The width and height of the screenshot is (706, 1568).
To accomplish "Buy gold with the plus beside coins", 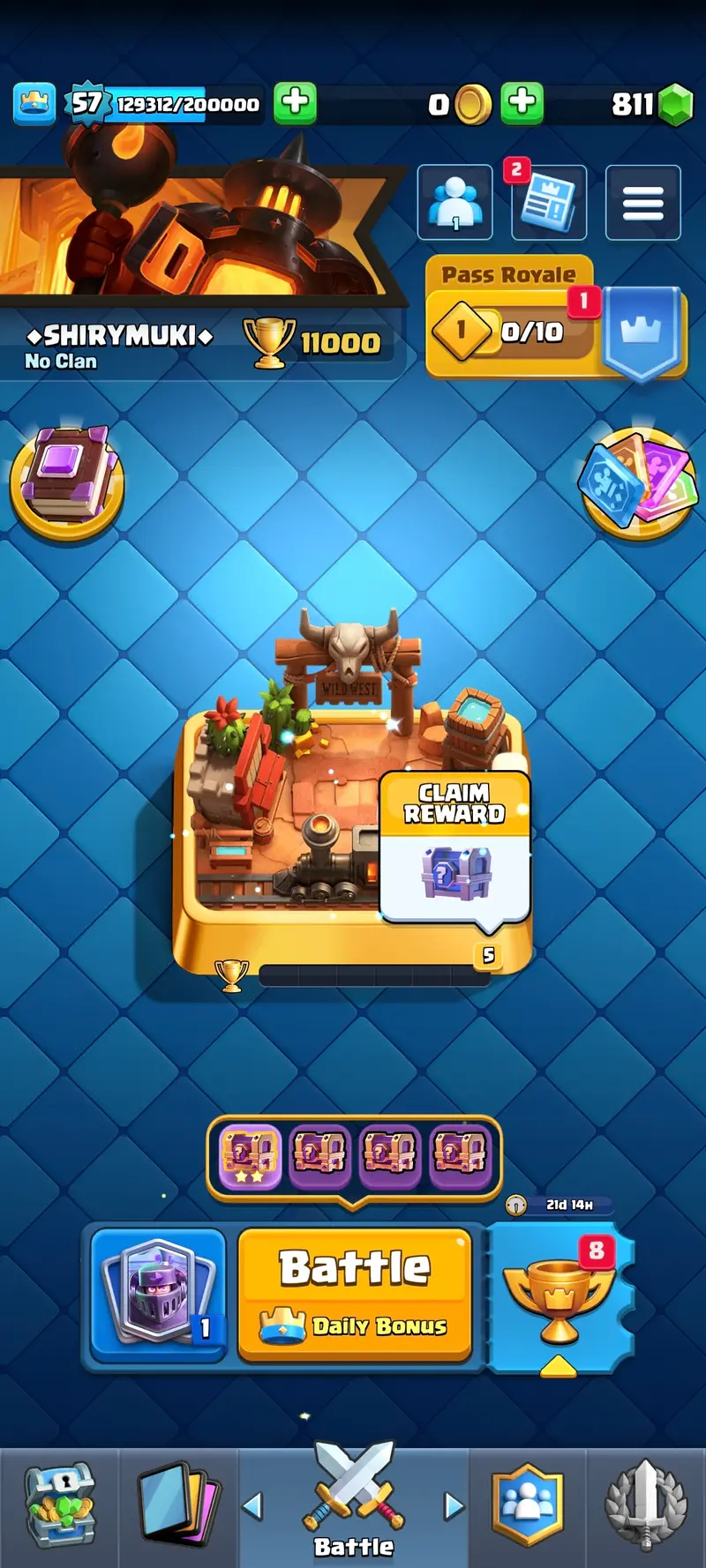I will click(522, 103).
